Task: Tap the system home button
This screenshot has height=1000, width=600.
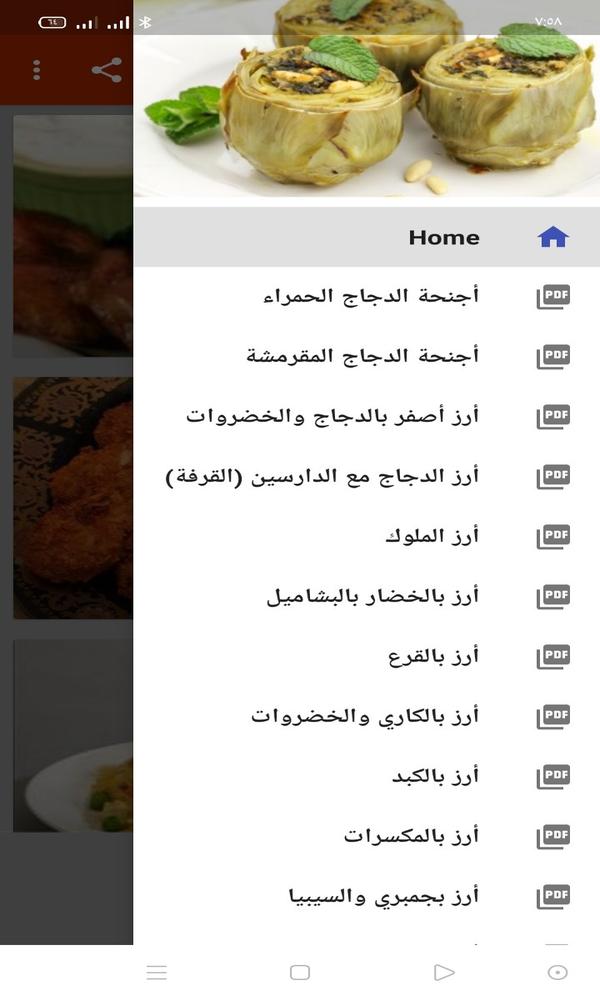Action: coord(300,972)
